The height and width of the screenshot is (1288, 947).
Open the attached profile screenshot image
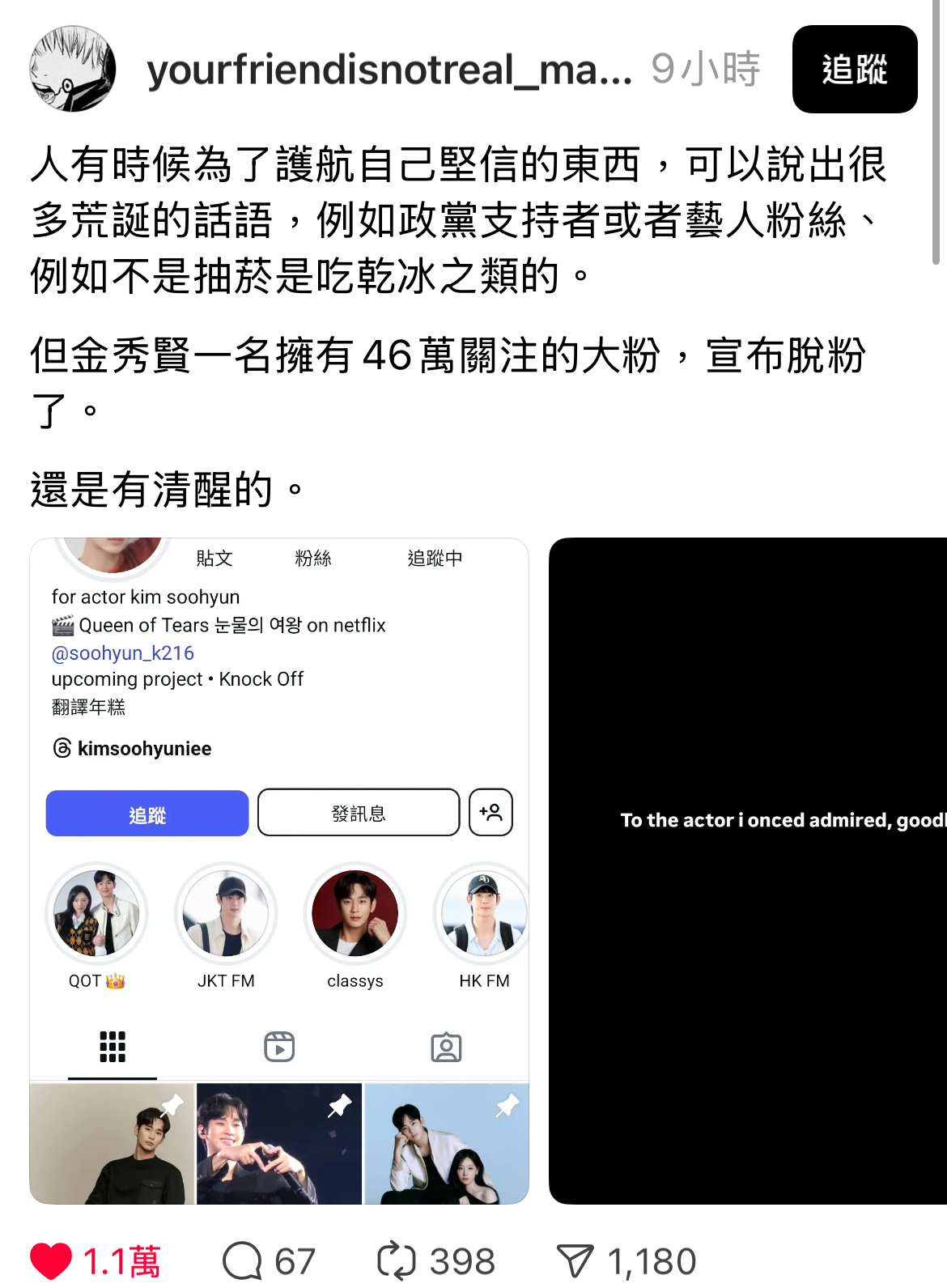[x=279, y=870]
